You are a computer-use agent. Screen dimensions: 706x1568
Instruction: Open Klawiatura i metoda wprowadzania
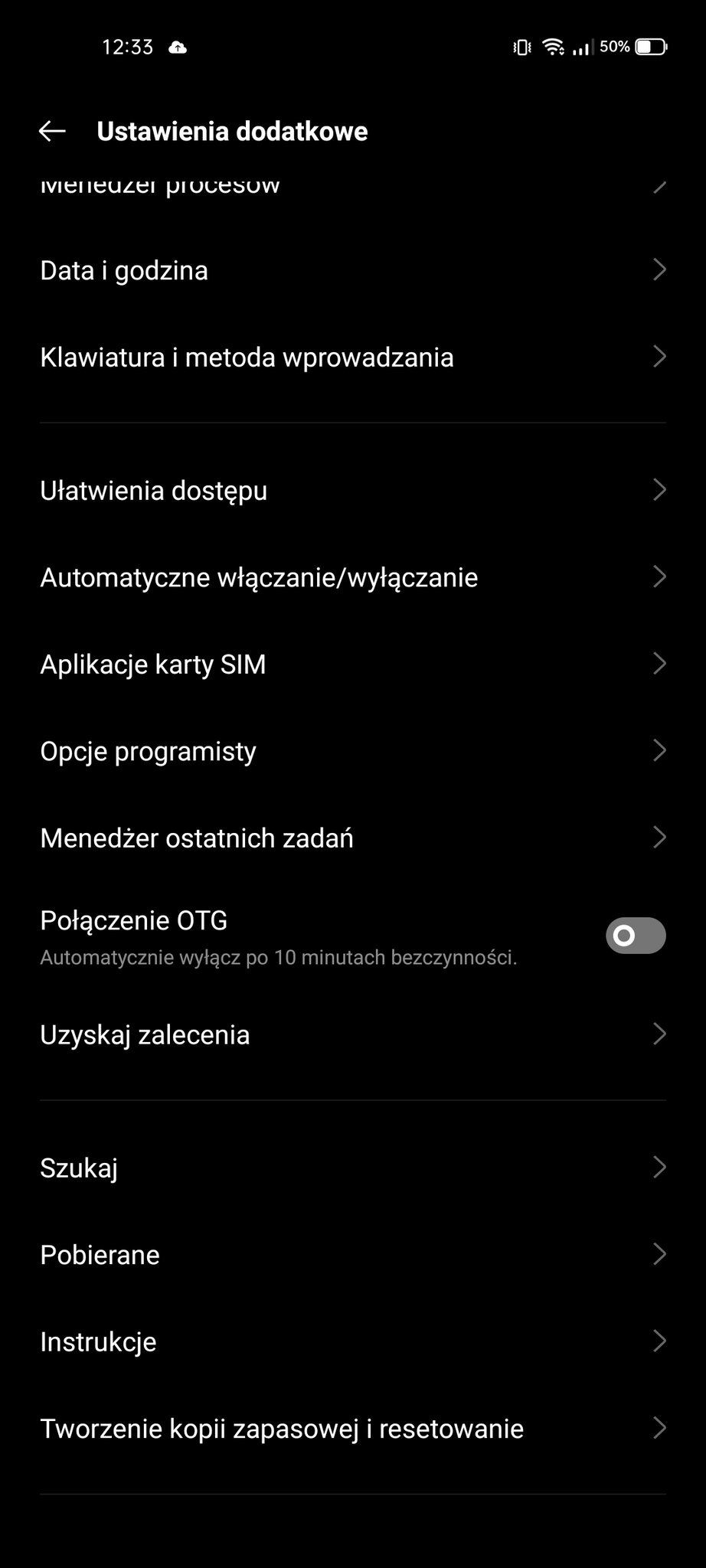pyautogui.click(x=353, y=358)
